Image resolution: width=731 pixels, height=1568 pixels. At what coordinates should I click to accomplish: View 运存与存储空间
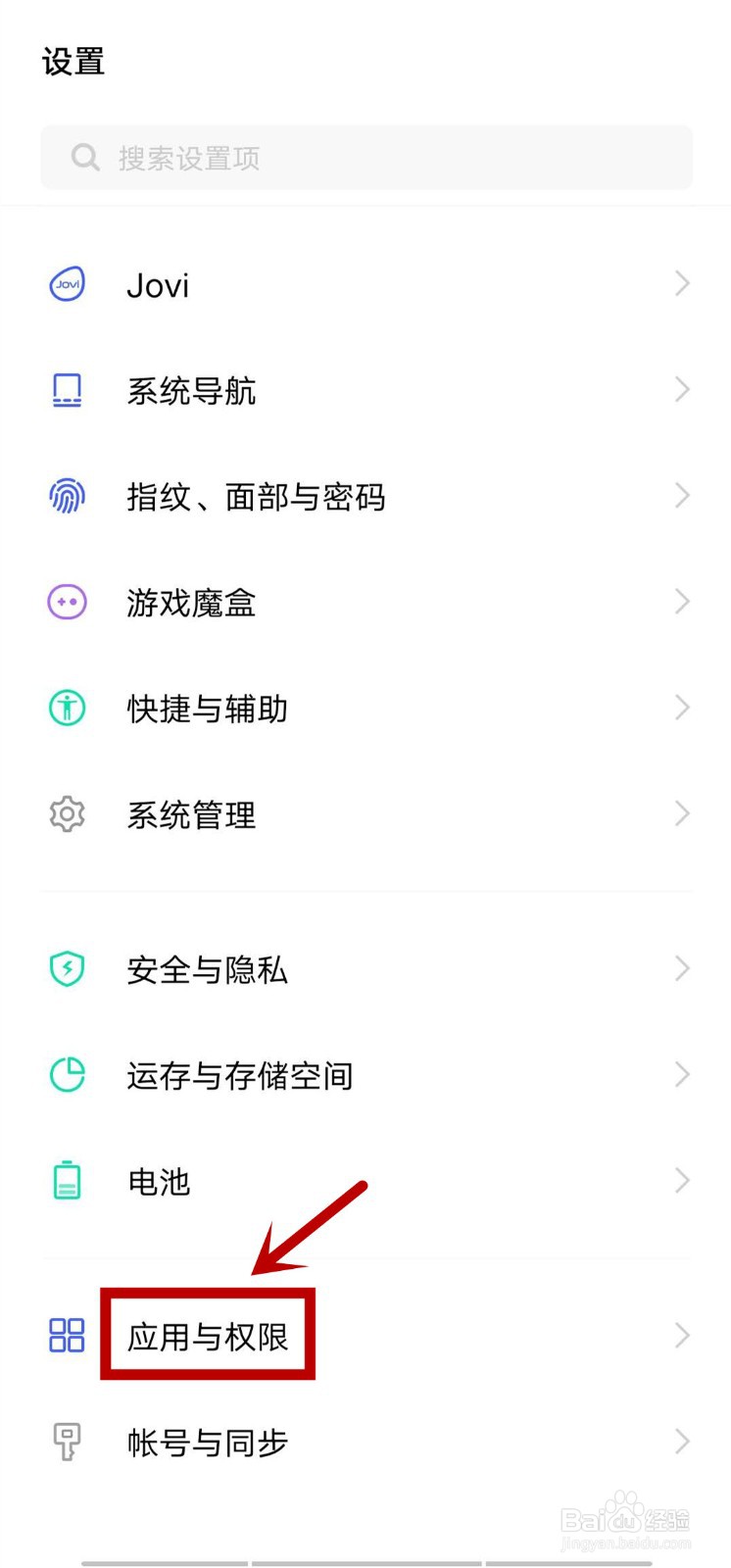pyautogui.click(x=365, y=1075)
